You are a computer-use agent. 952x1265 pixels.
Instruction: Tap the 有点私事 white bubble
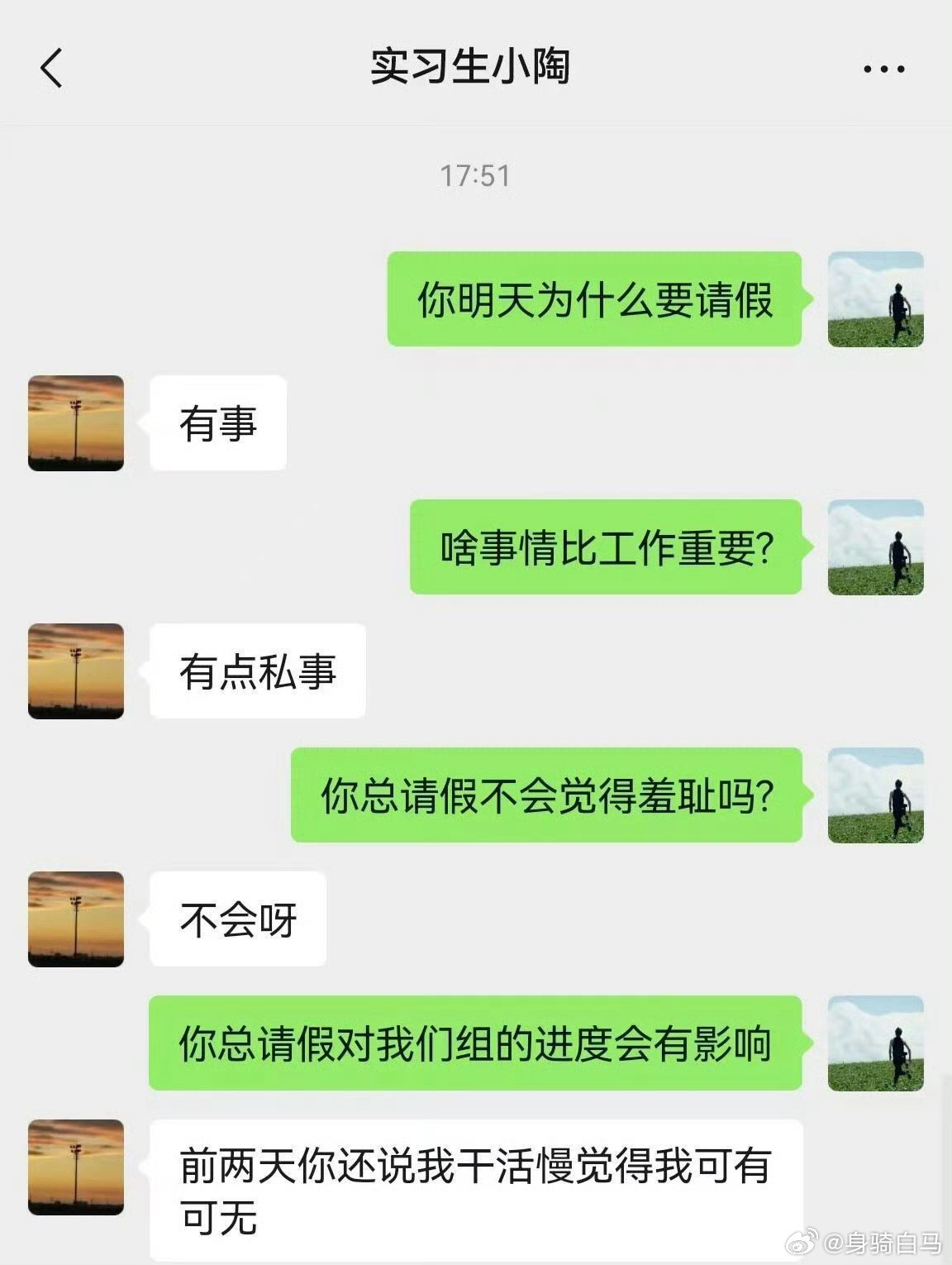click(256, 673)
